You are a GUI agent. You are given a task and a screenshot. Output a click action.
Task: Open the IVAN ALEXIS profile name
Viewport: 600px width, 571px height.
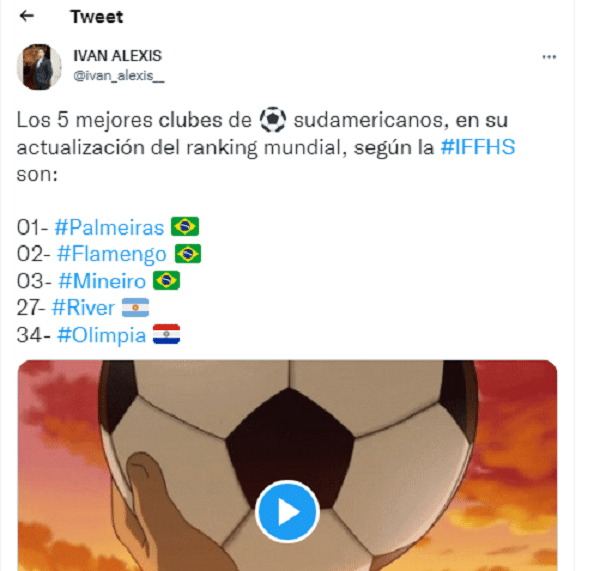(x=117, y=56)
